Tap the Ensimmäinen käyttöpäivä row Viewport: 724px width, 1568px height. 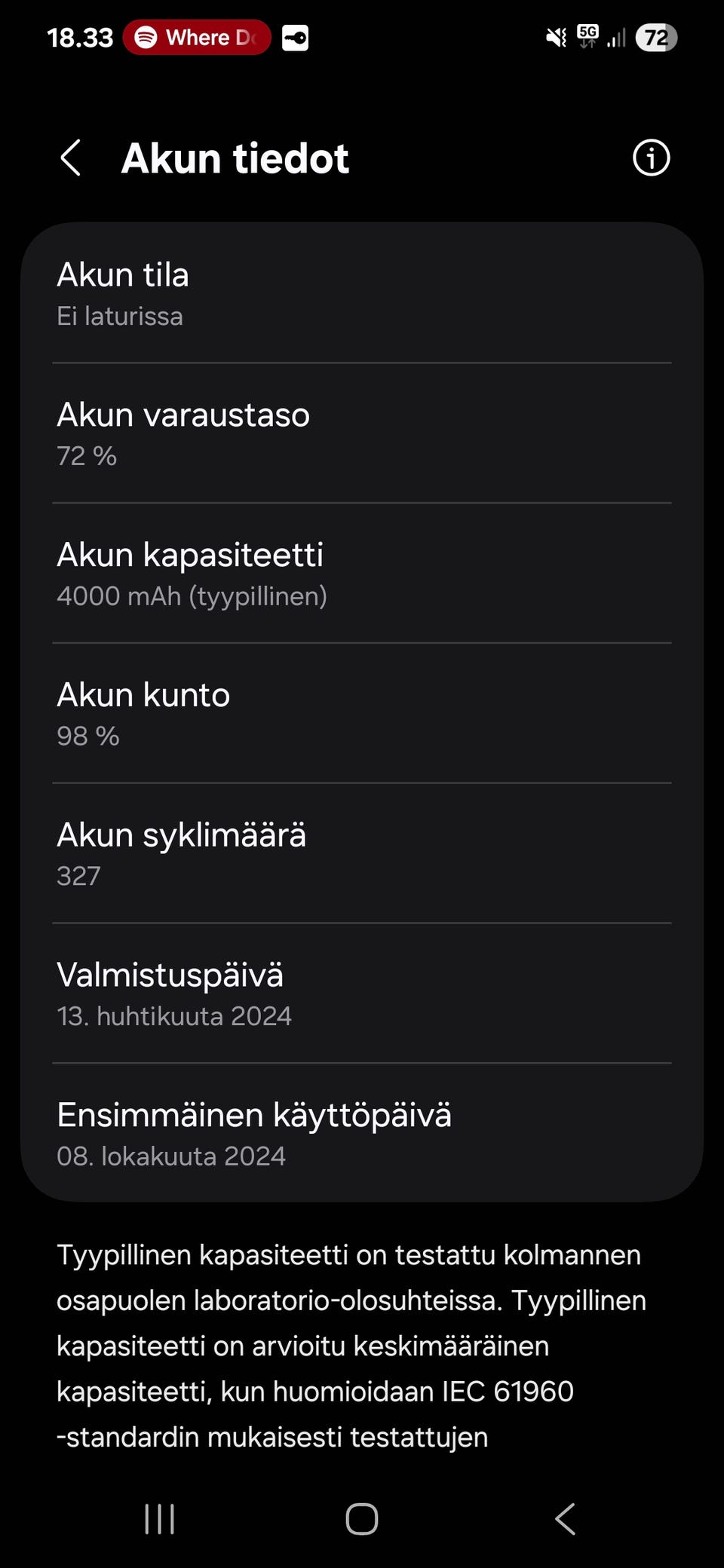pyautogui.click(x=362, y=1133)
